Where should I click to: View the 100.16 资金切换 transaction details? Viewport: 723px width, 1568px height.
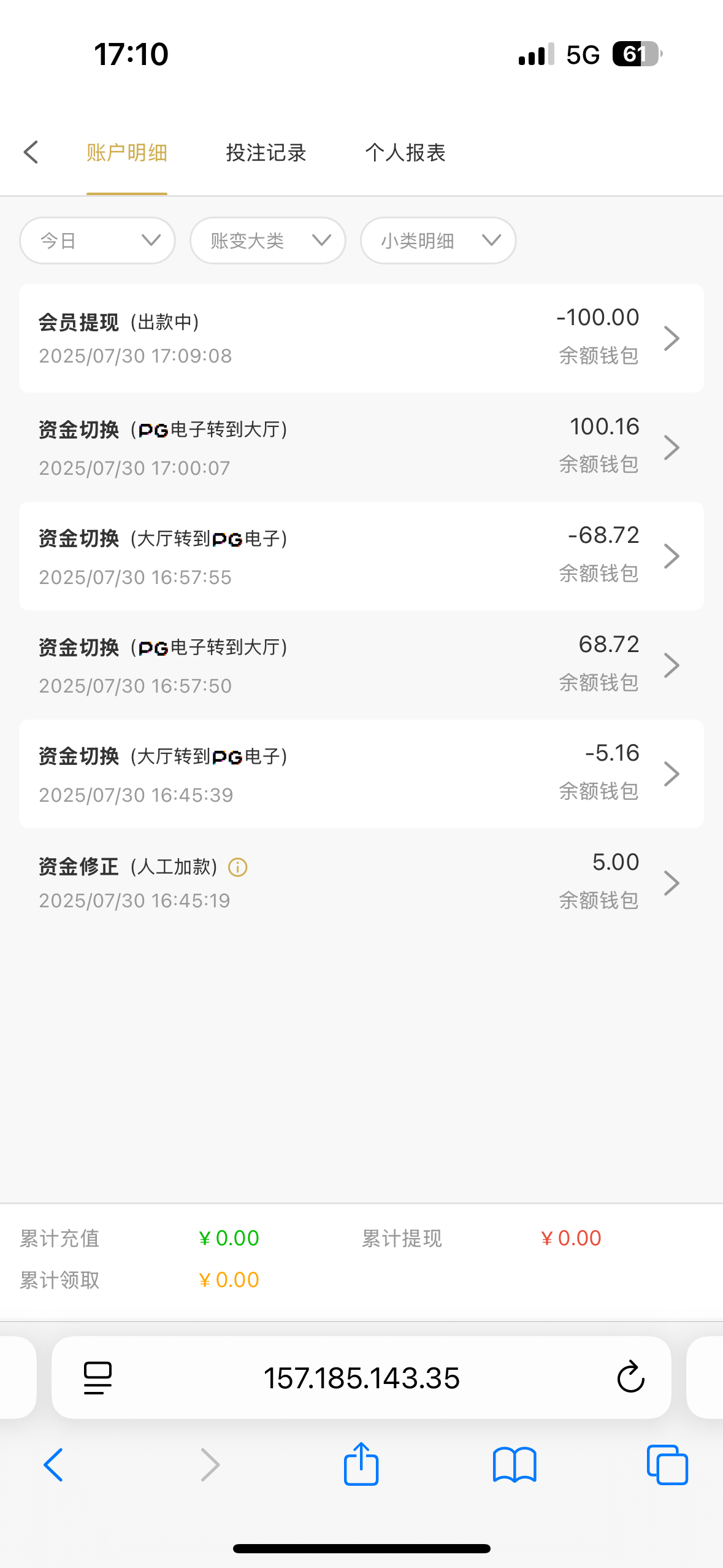point(361,447)
